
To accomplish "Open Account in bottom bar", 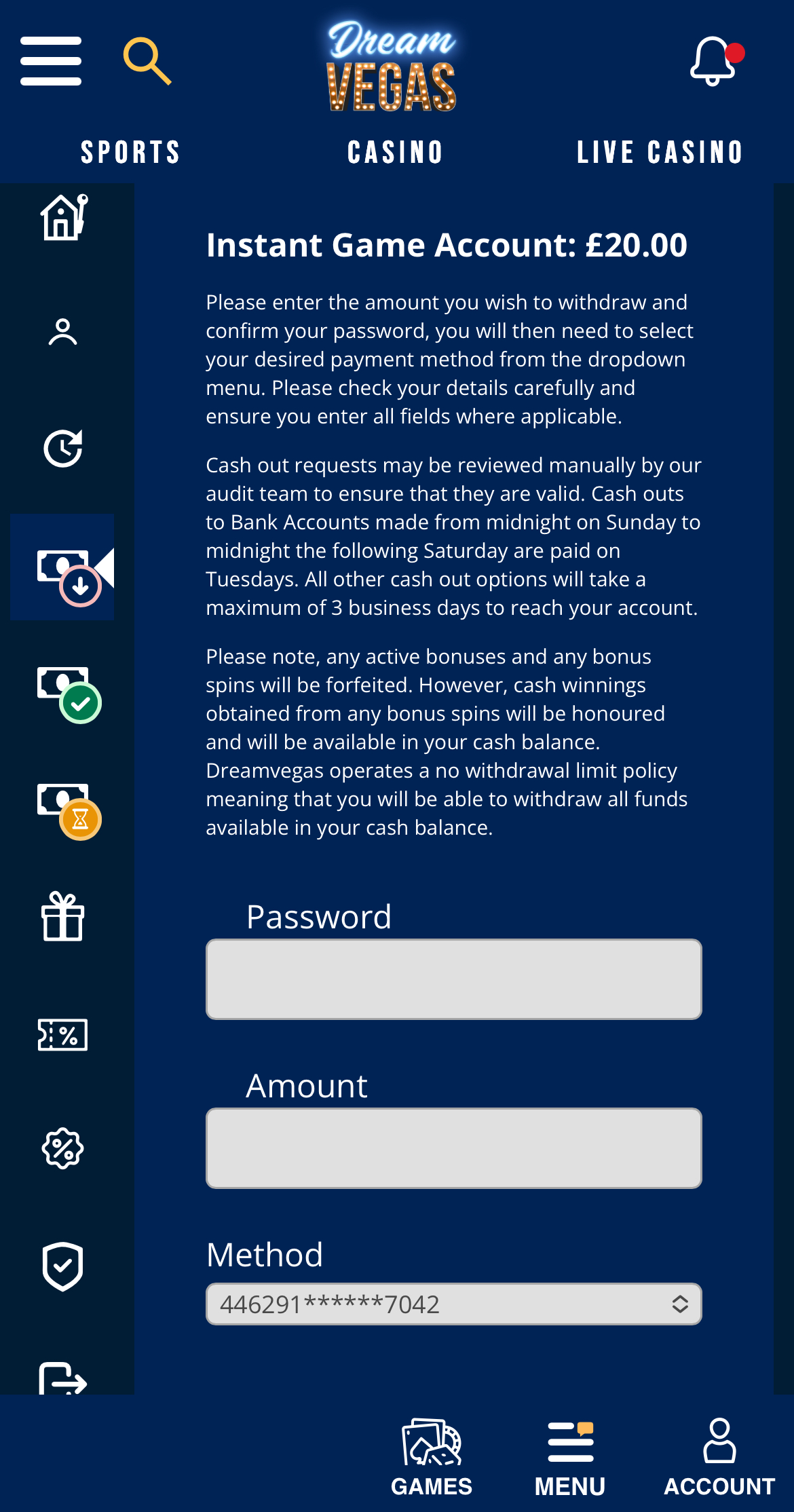I will pos(719,1456).
